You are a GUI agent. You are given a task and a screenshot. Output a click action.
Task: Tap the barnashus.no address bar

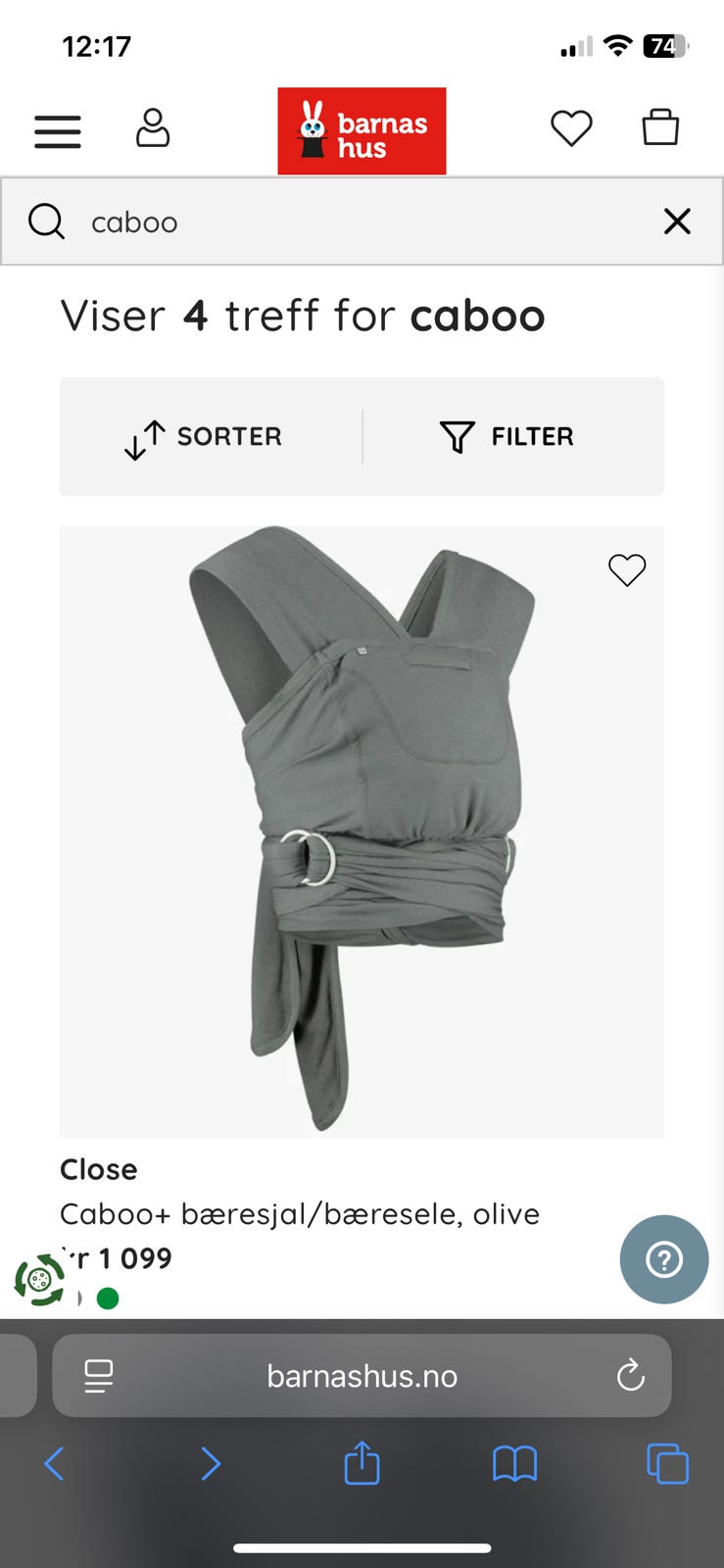click(x=362, y=1376)
